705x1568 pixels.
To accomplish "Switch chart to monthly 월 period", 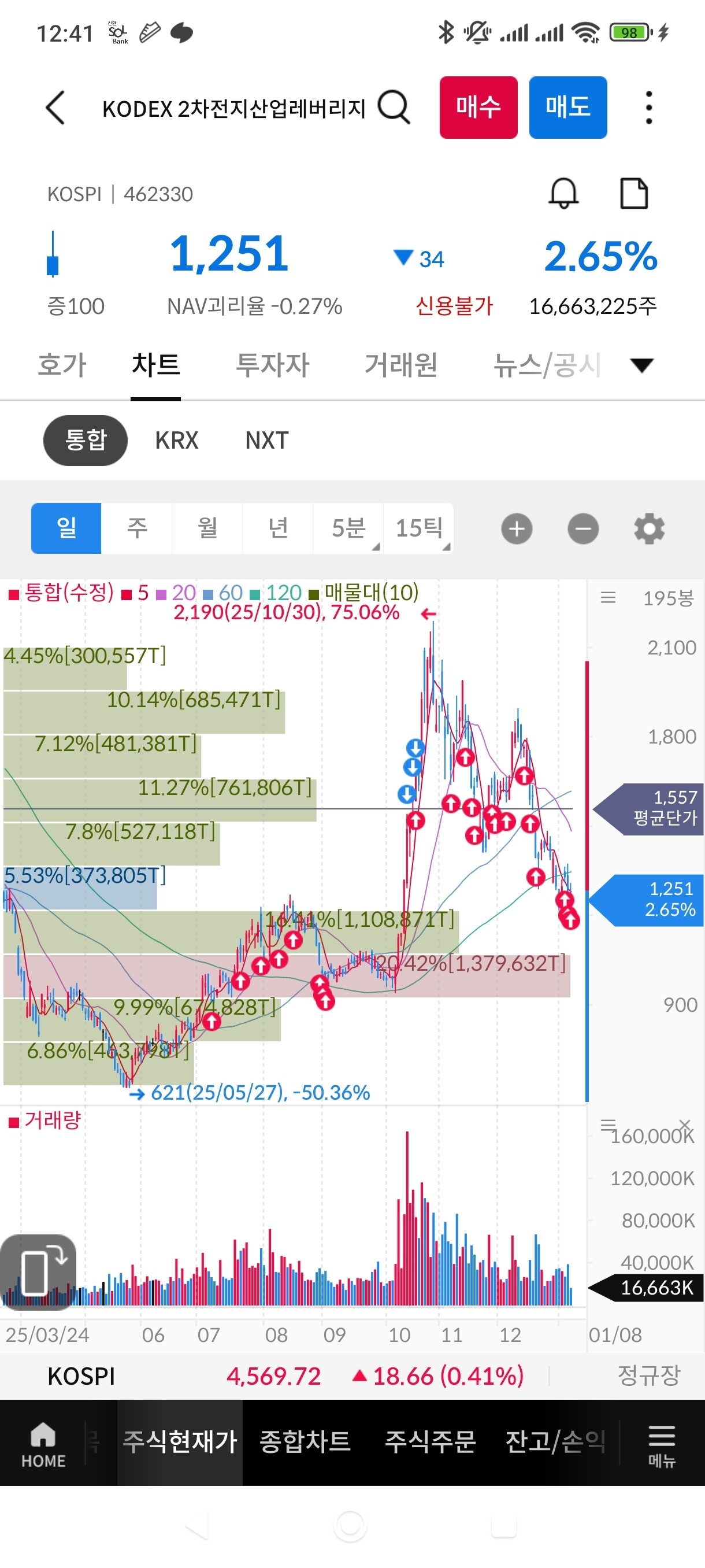I will tap(207, 528).
